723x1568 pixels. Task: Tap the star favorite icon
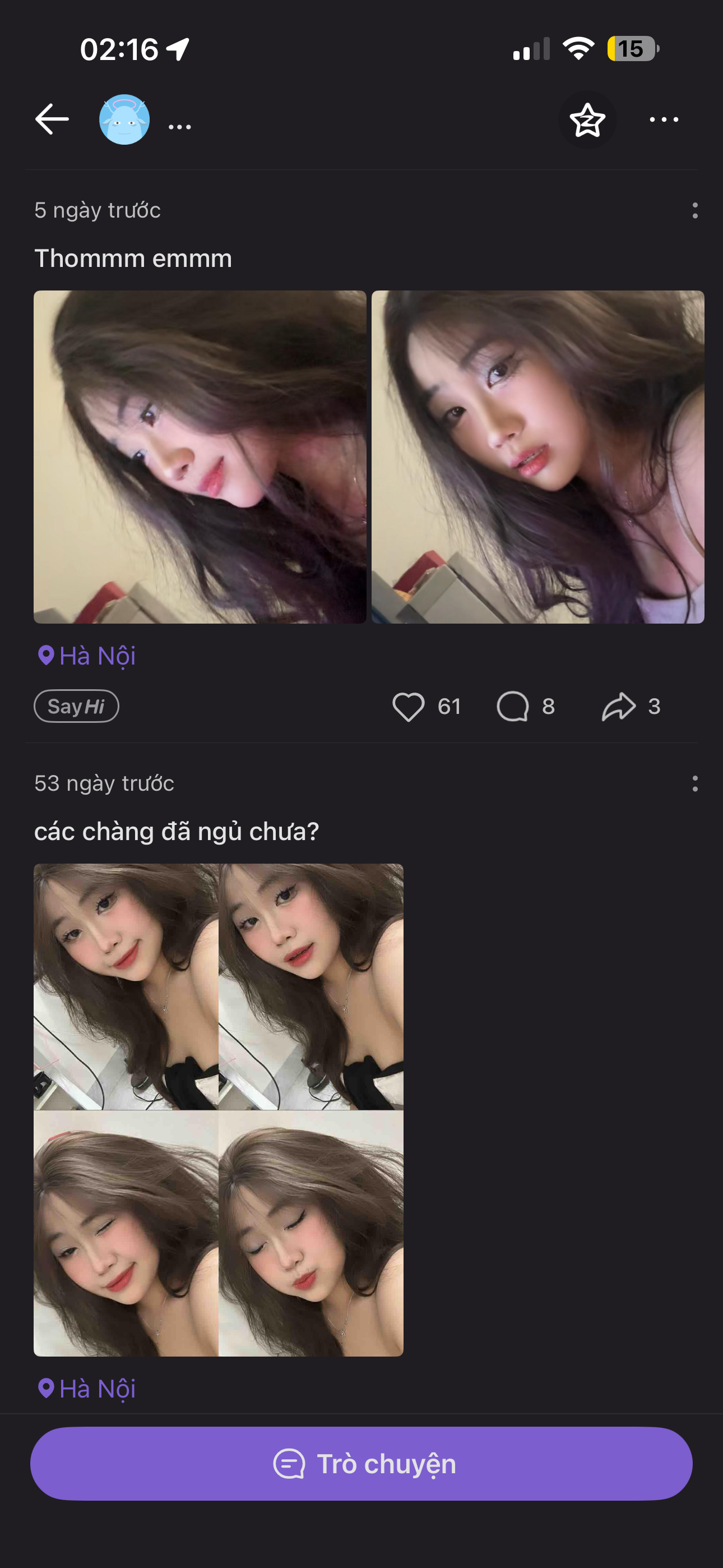tap(587, 119)
